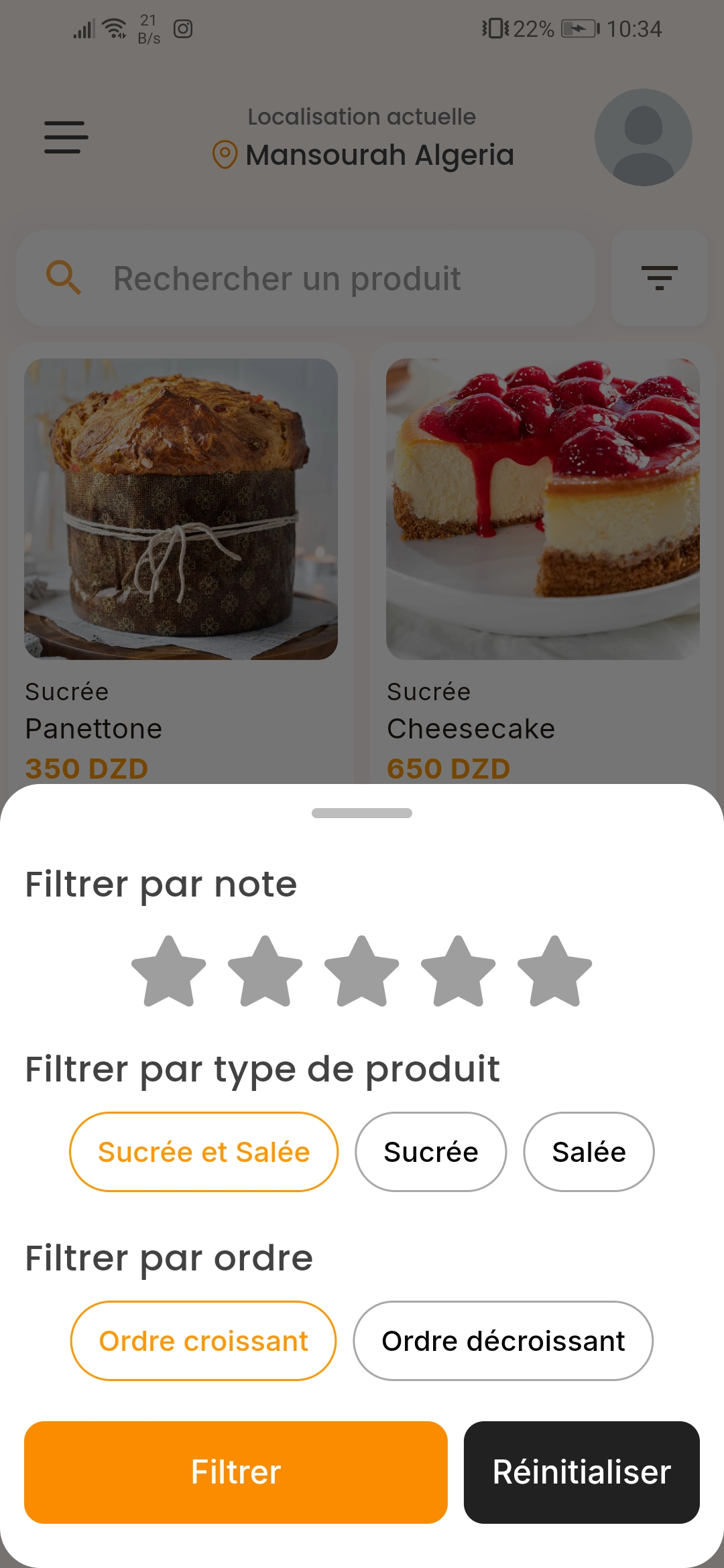Select the Sucrée et Salée filter chip
Viewport: 724px width, 1568px height.
click(204, 1151)
